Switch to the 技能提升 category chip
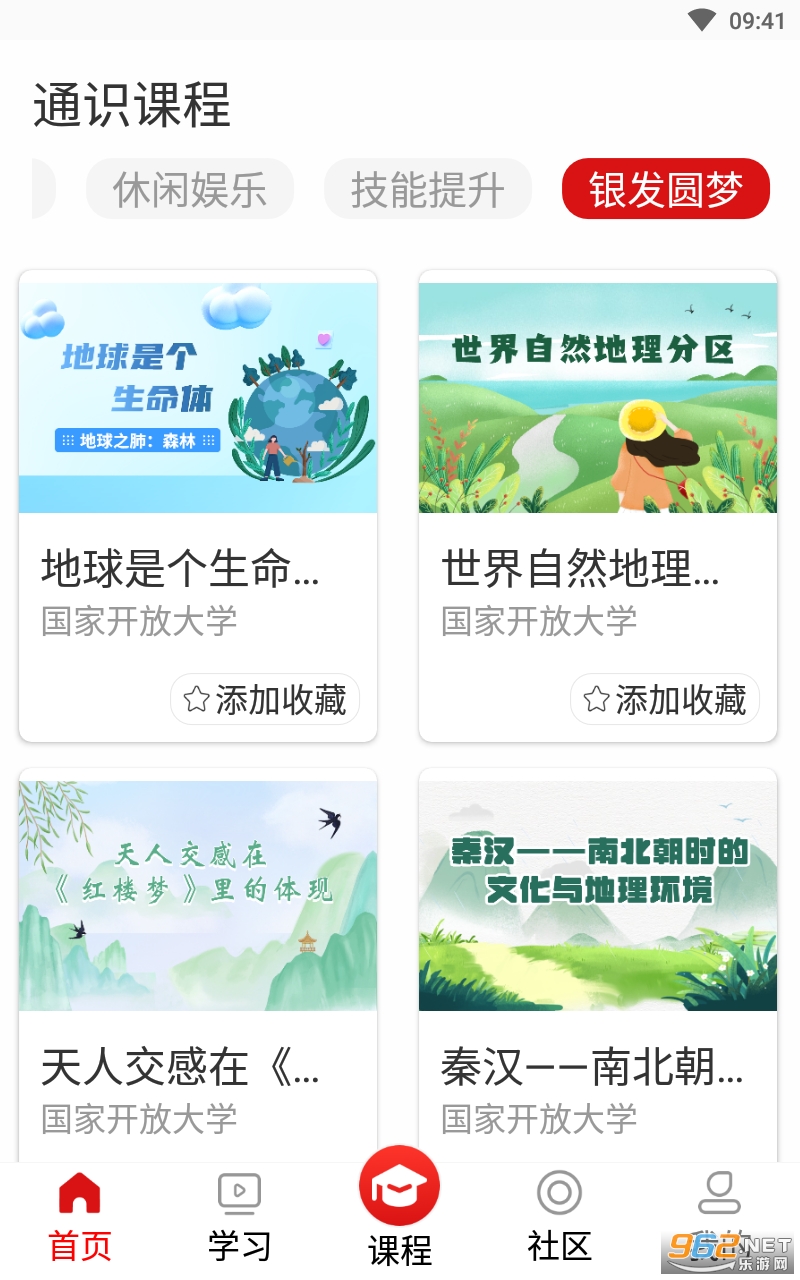 coord(427,189)
